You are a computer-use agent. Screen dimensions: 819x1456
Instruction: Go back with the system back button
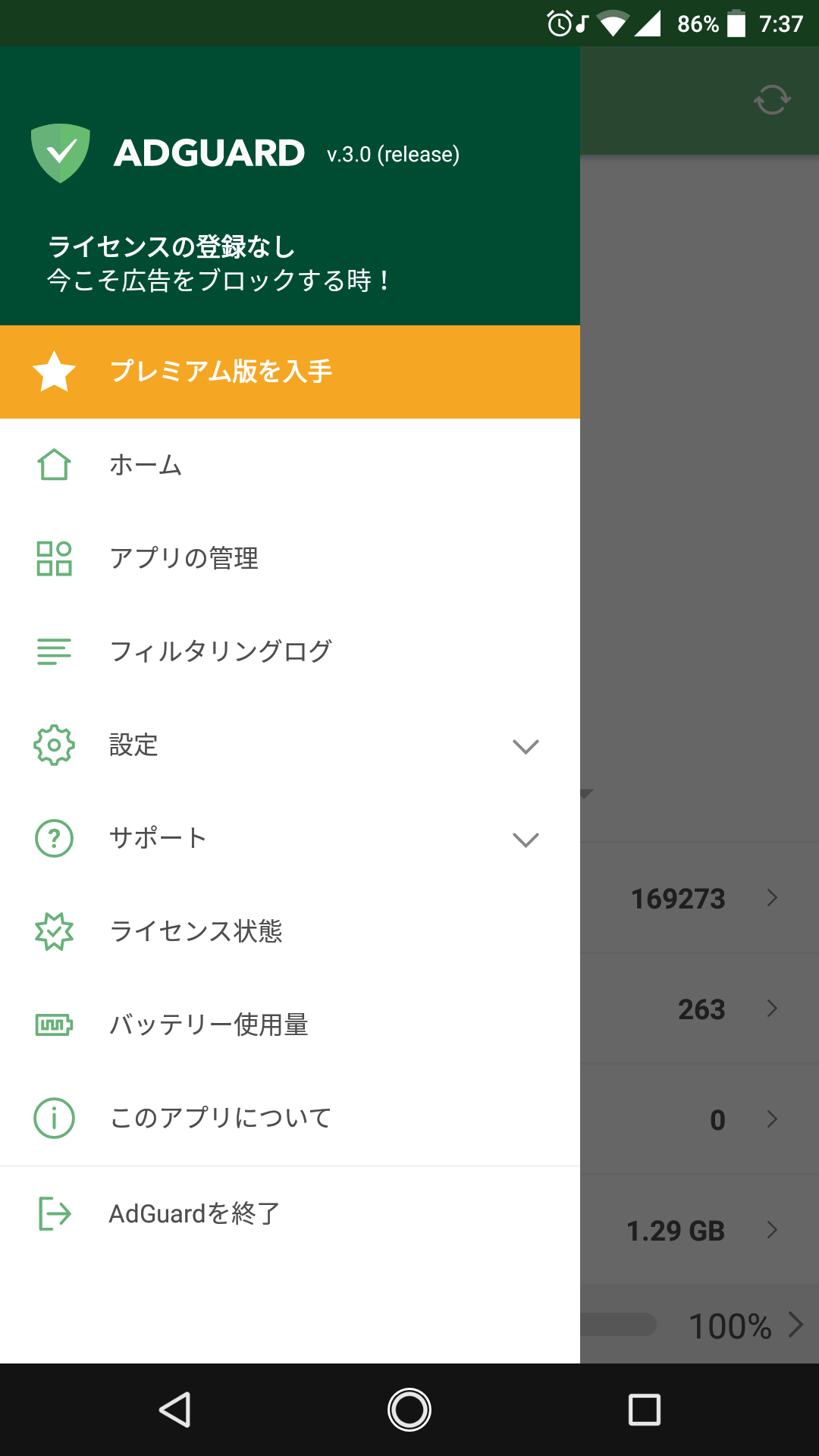(x=175, y=1410)
